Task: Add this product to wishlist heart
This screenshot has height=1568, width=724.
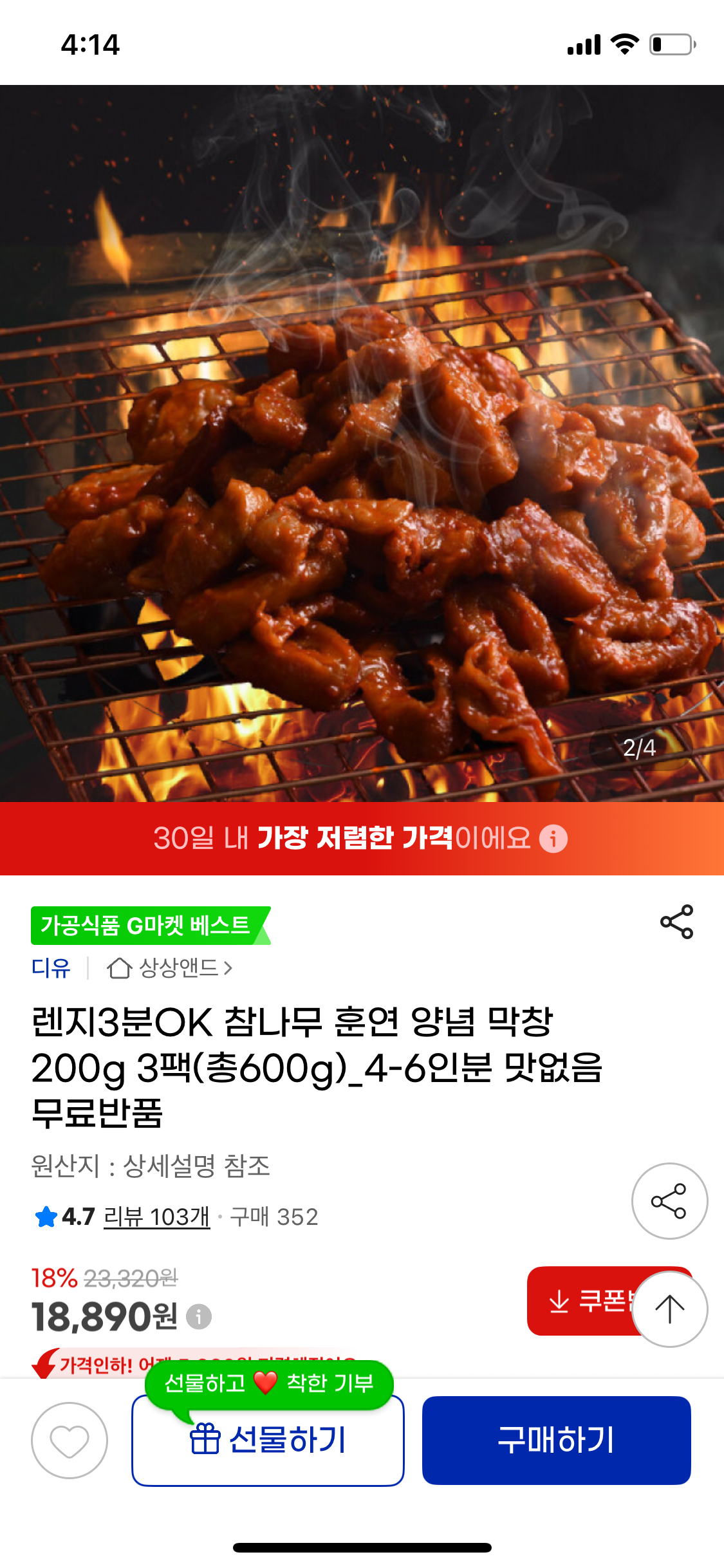Action: [x=70, y=1441]
